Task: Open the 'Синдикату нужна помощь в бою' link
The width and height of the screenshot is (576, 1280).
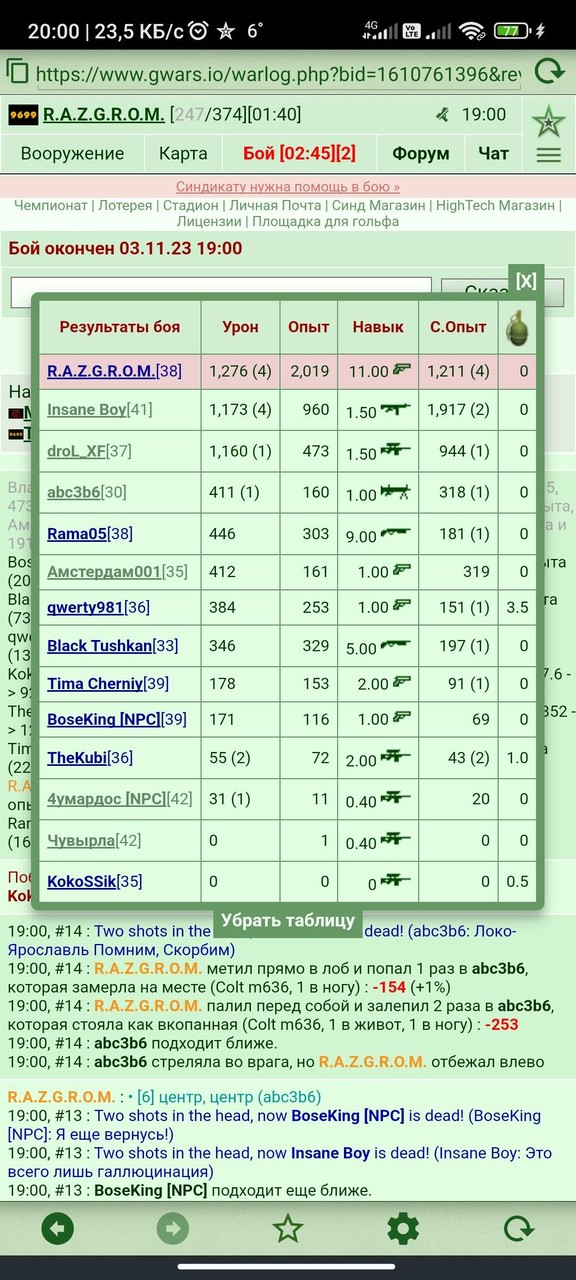Action: [x=288, y=187]
